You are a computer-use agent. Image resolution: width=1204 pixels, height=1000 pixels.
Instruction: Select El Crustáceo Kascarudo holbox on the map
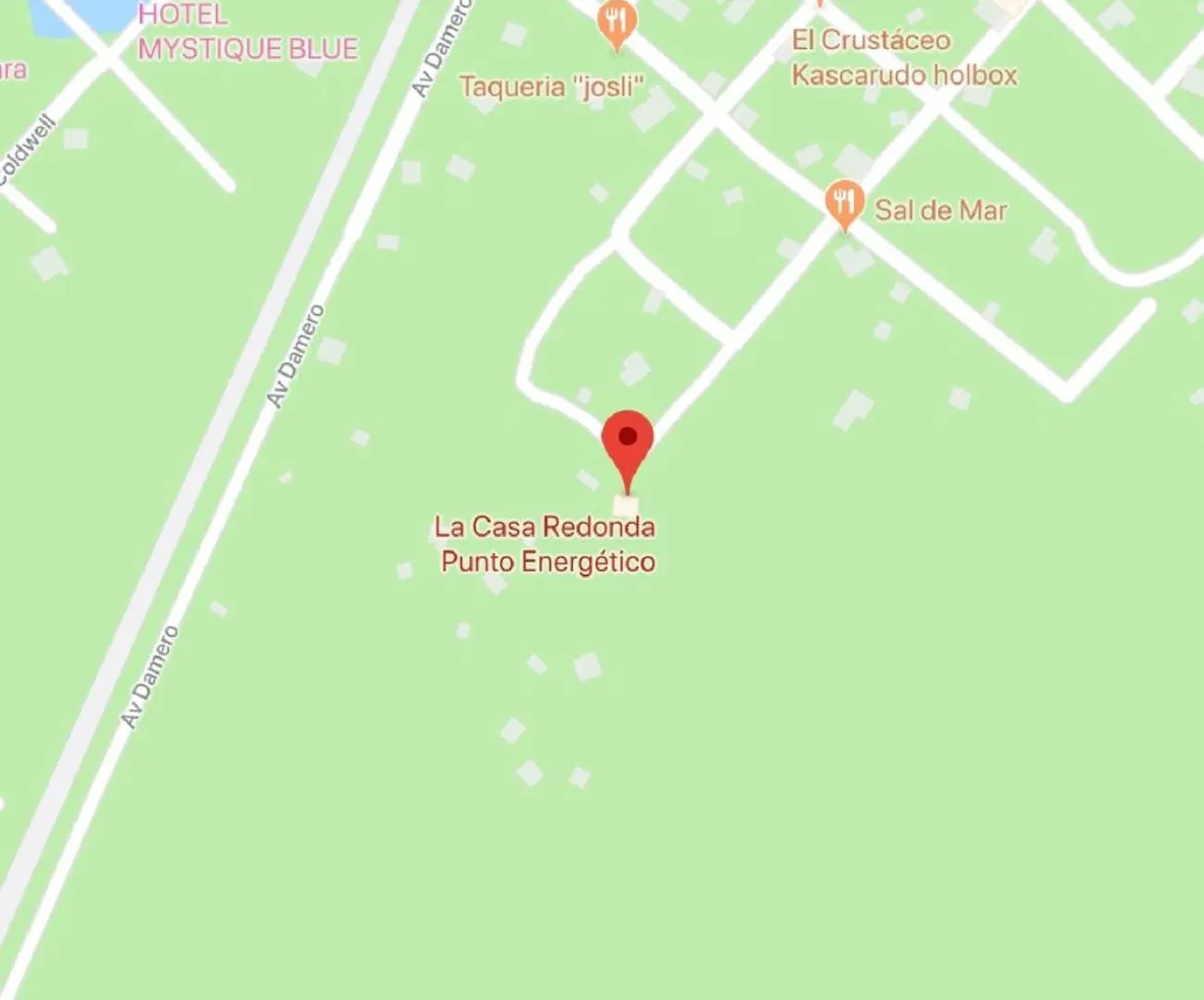[903, 57]
